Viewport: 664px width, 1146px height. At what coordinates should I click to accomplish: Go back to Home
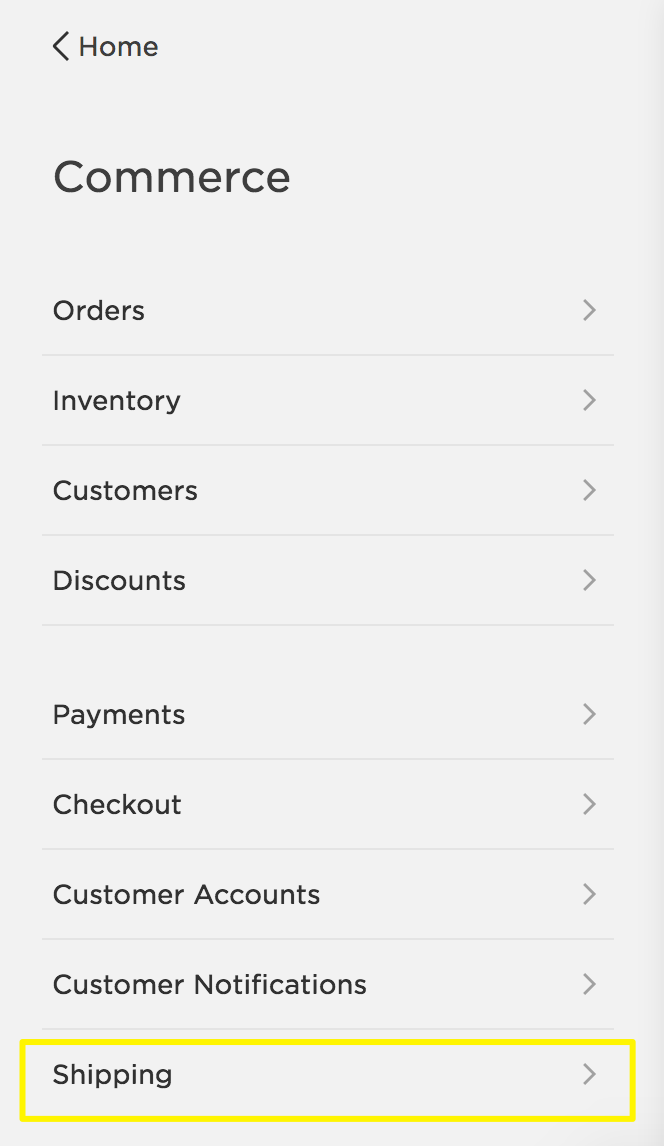pyautogui.click(x=105, y=47)
